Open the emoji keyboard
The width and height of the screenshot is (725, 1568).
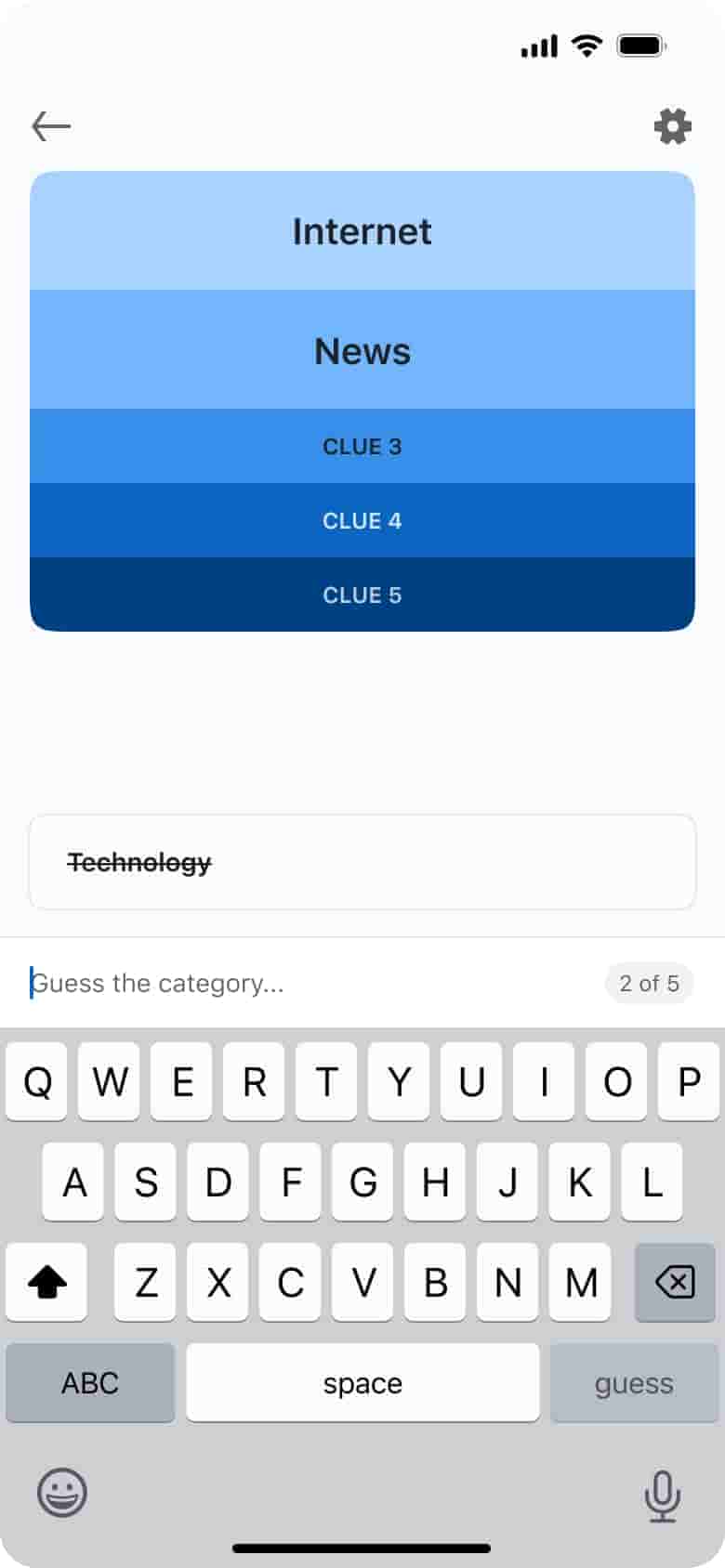pyautogui.click(x=62, y=1493)
